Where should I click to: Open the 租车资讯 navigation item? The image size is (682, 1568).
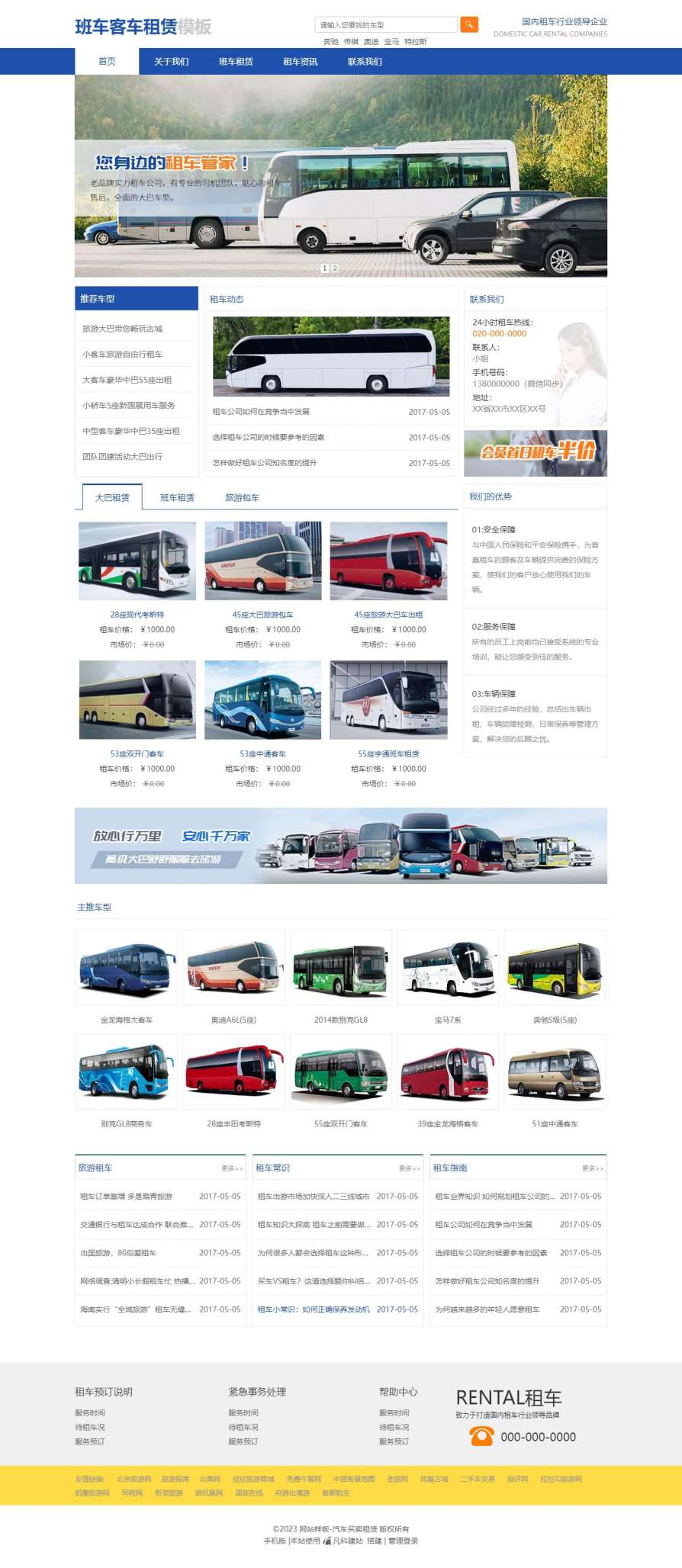[x=301, y=62]
